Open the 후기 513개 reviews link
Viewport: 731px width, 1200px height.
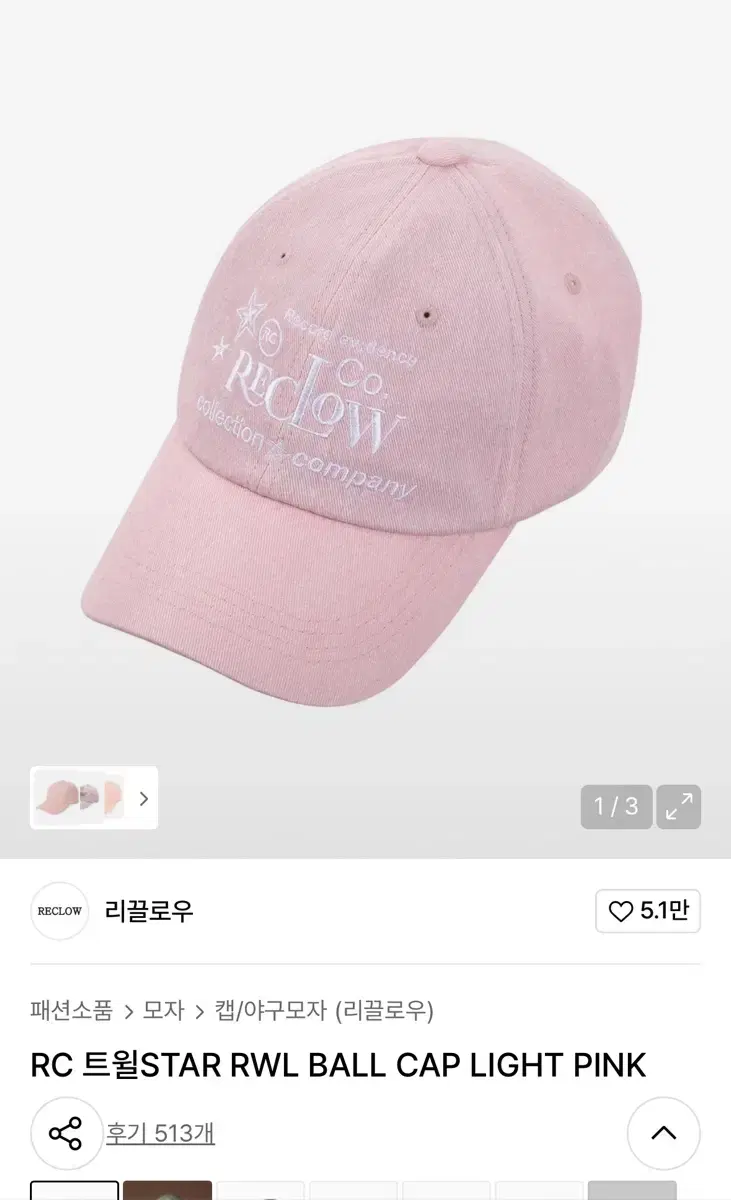161,1133
